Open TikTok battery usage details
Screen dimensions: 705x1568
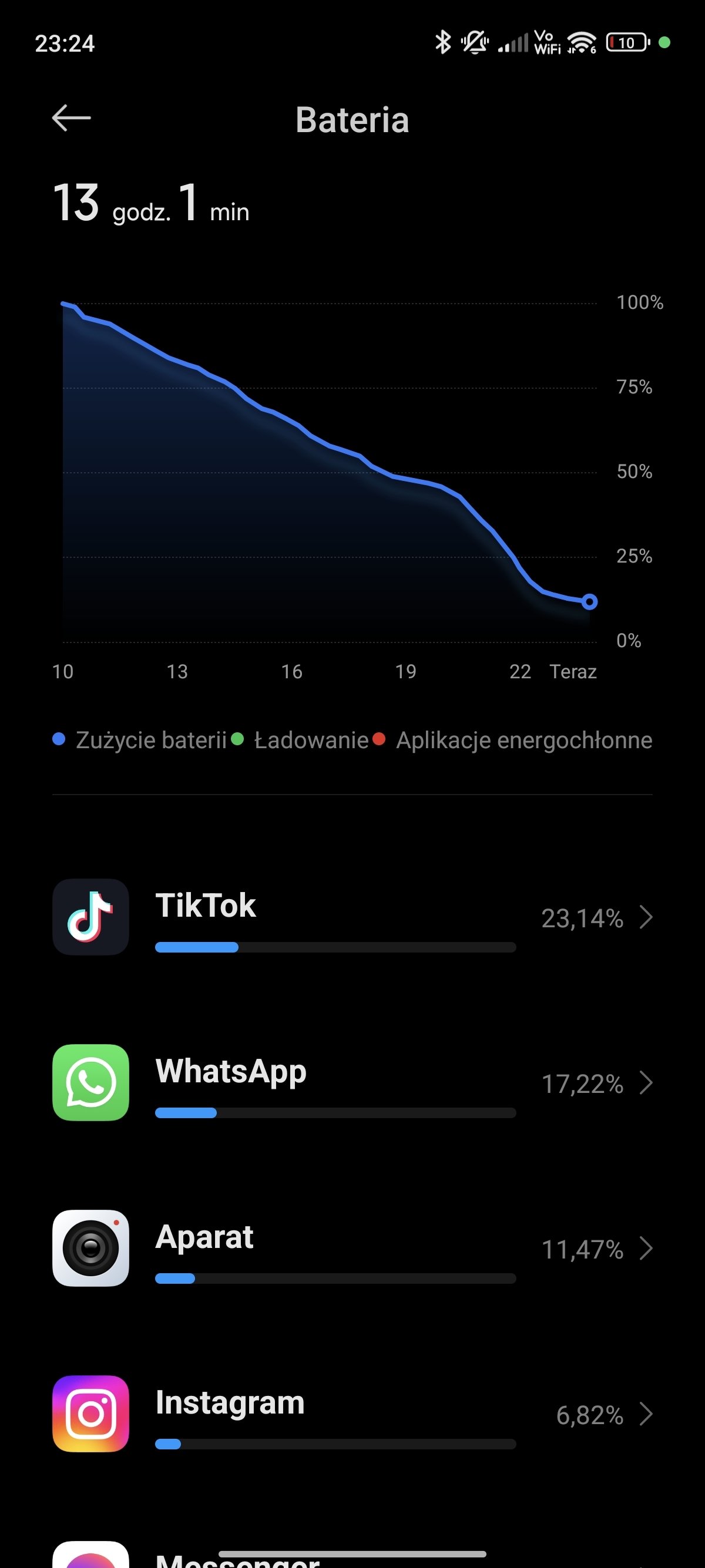click(x=352, y=917)
